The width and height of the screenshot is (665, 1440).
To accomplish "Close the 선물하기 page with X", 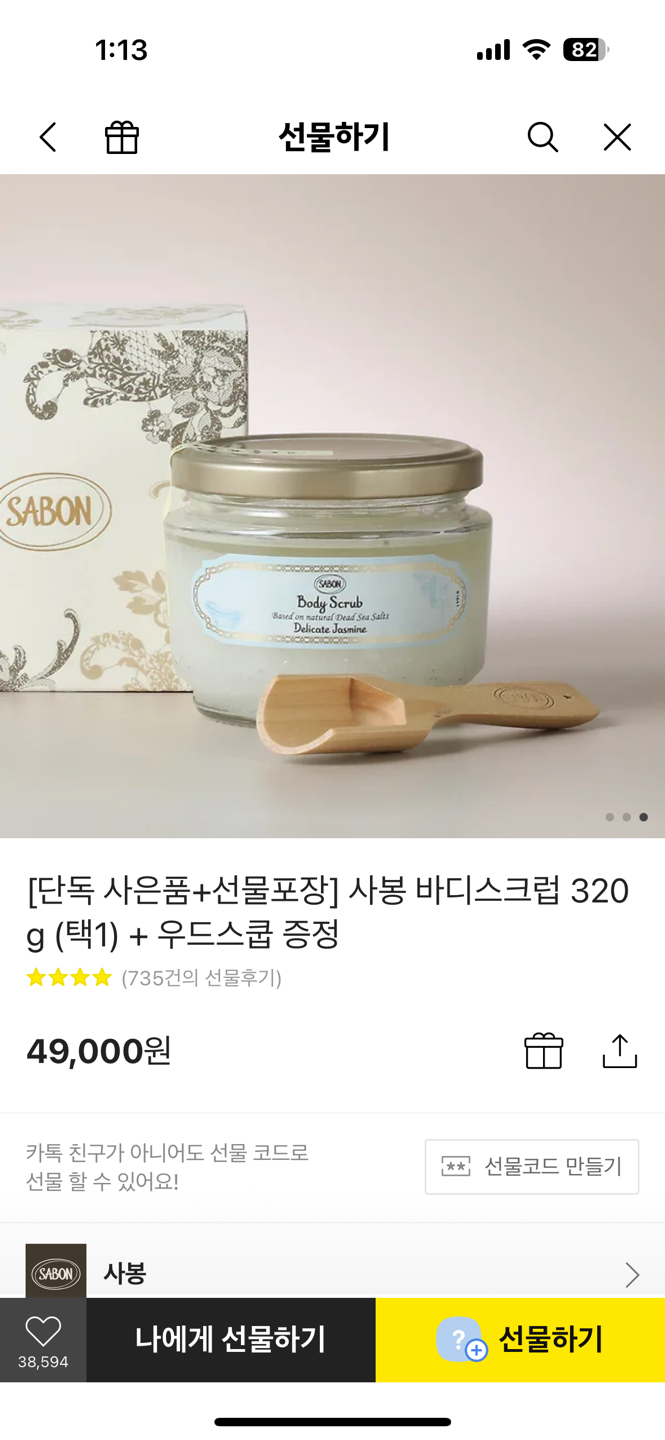I will click(x=617, y=137).
